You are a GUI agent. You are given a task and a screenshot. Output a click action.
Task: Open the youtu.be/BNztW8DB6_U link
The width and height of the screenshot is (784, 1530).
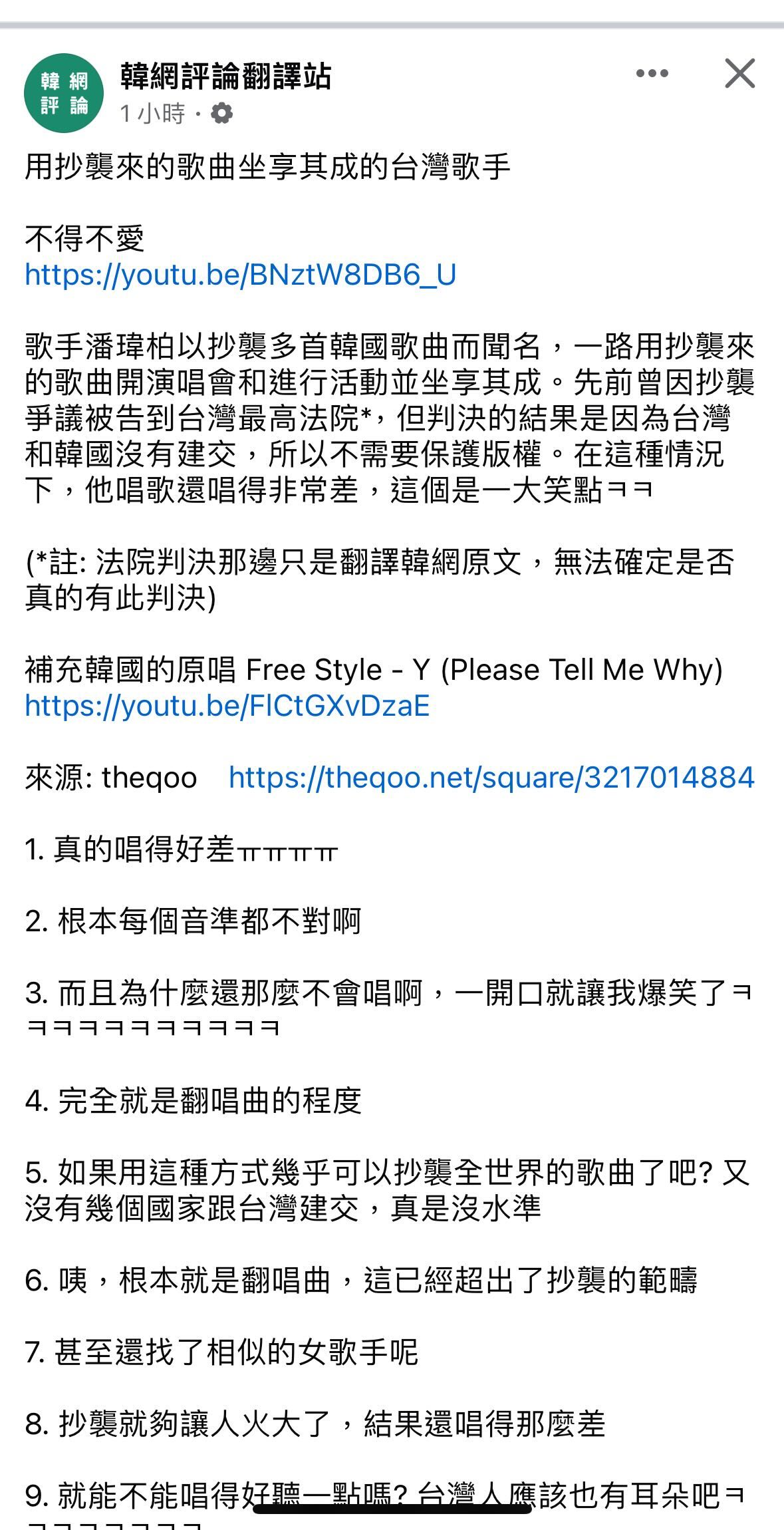pos(241,275)
